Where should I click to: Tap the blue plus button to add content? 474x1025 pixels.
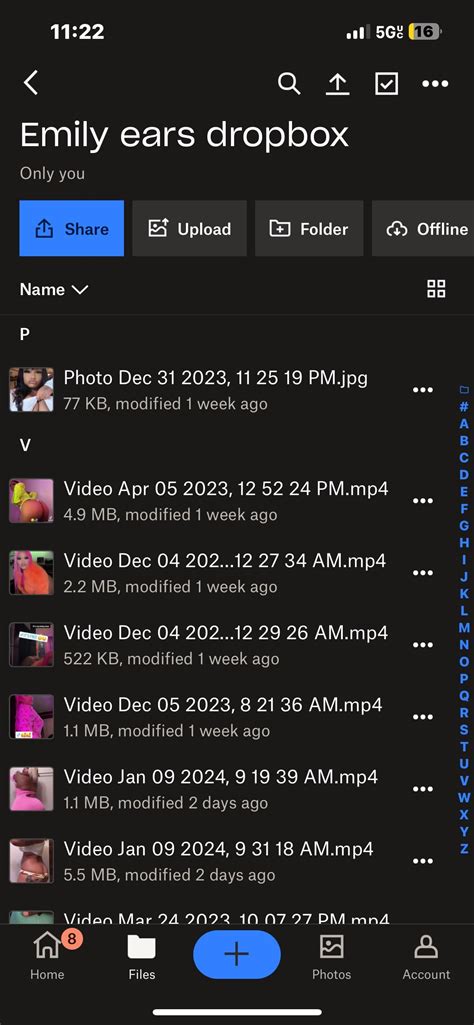237,955
